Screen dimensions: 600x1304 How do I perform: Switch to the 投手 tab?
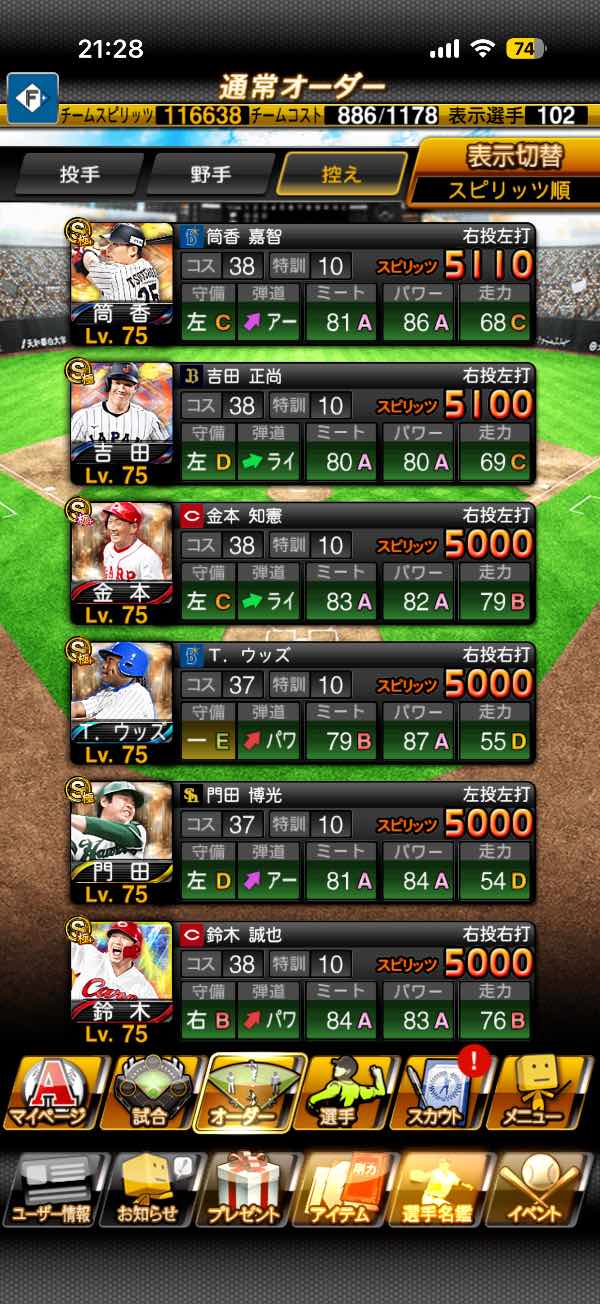click(x=80, y=174)
